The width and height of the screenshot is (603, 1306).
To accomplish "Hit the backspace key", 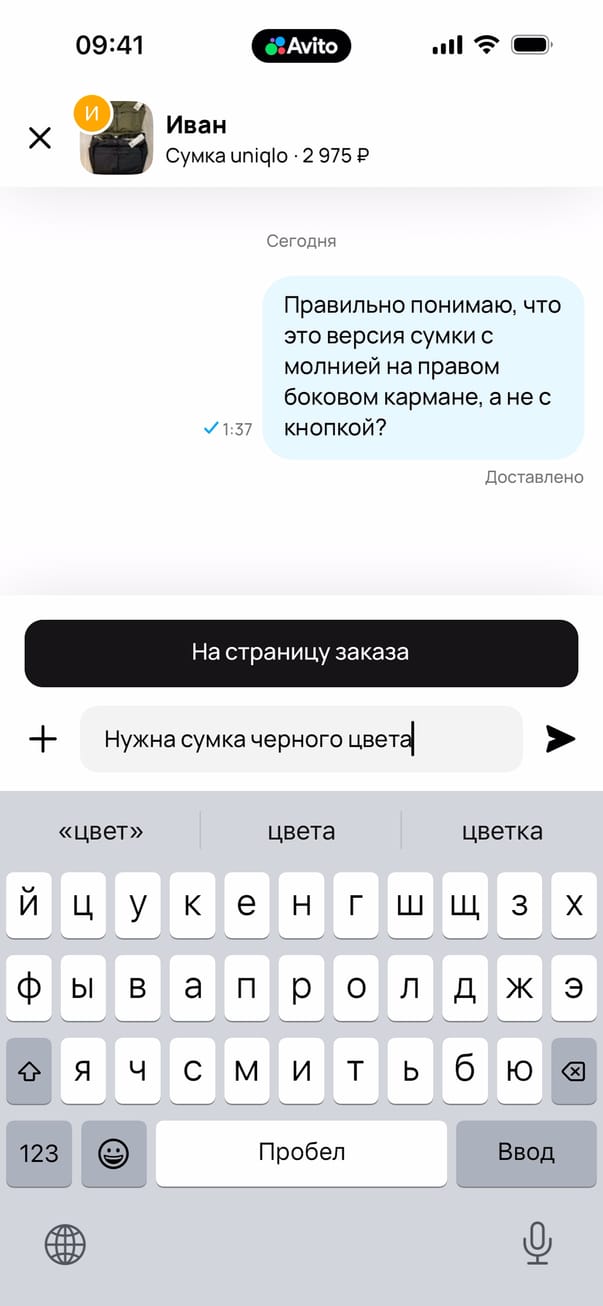I will pos(573,1071).
